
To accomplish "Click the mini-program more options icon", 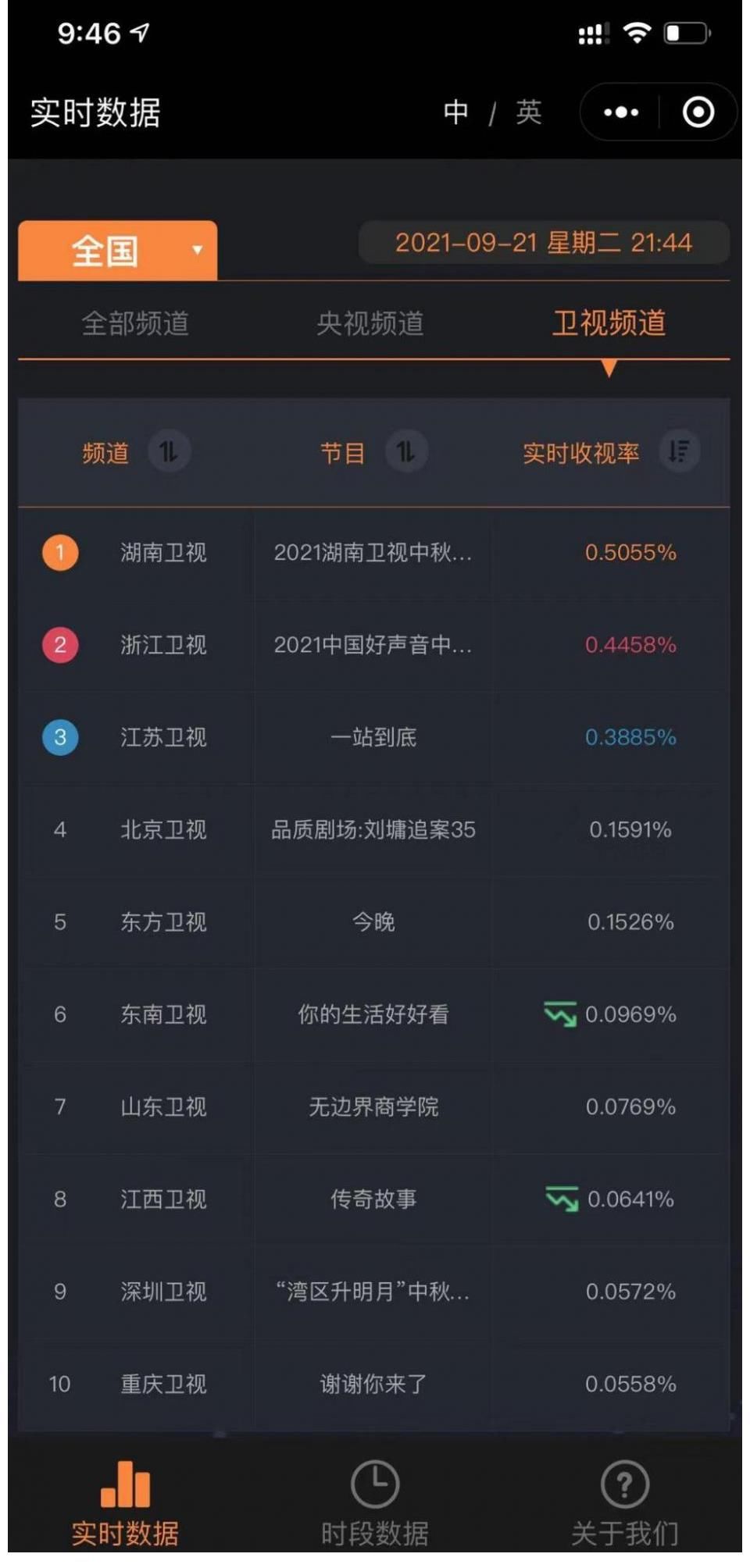I will [620, 112].
